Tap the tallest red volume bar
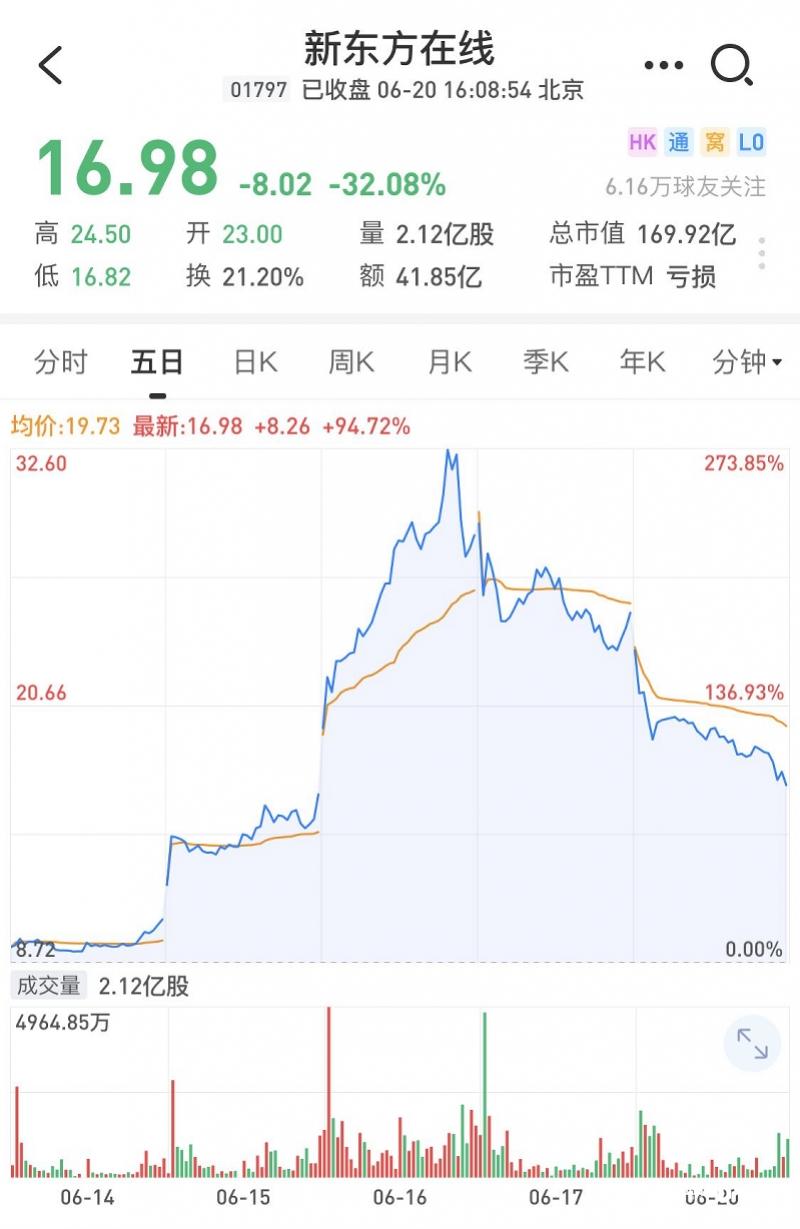 point(330,1090)
